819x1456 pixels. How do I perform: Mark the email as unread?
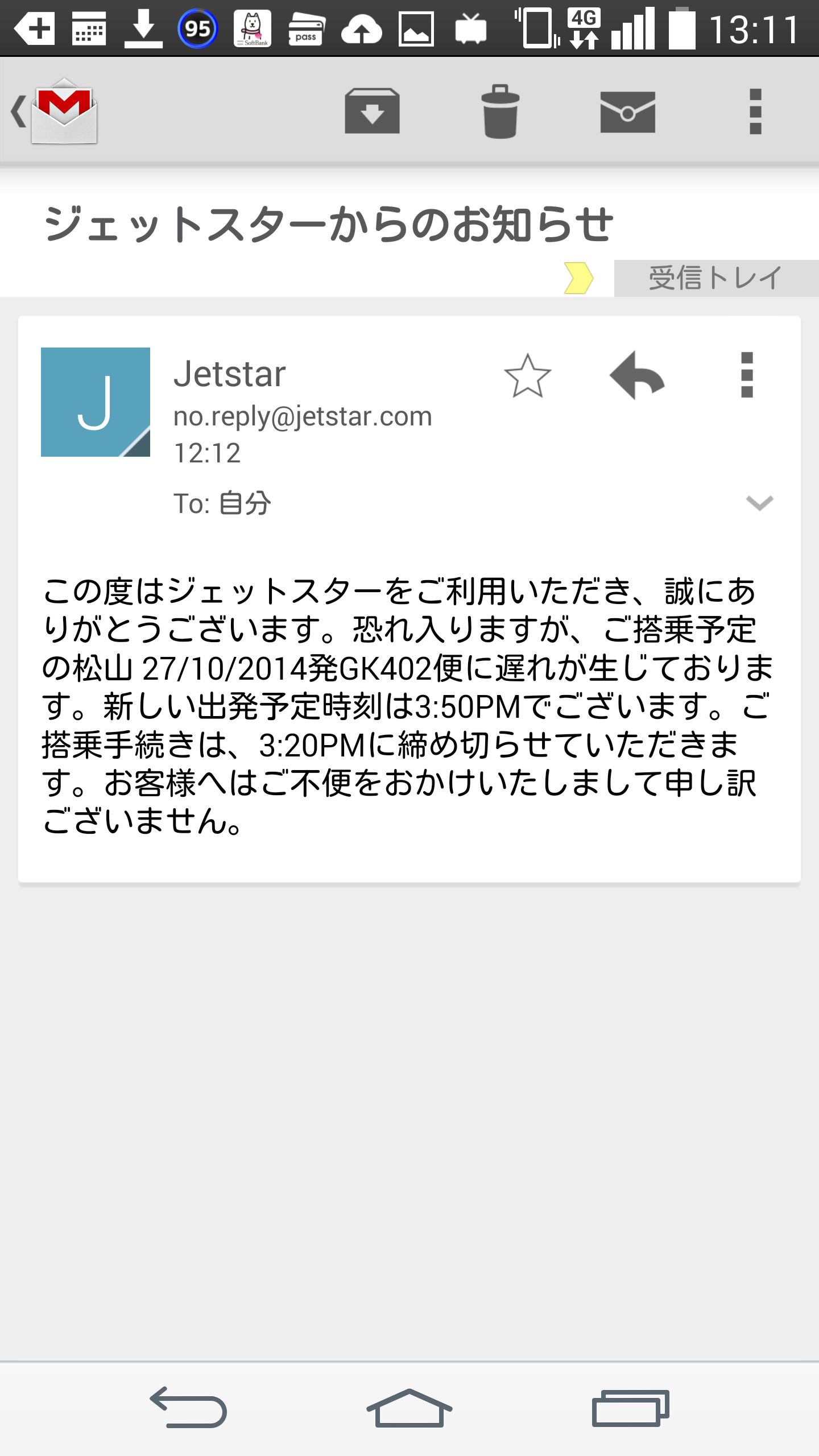point(627,112)
